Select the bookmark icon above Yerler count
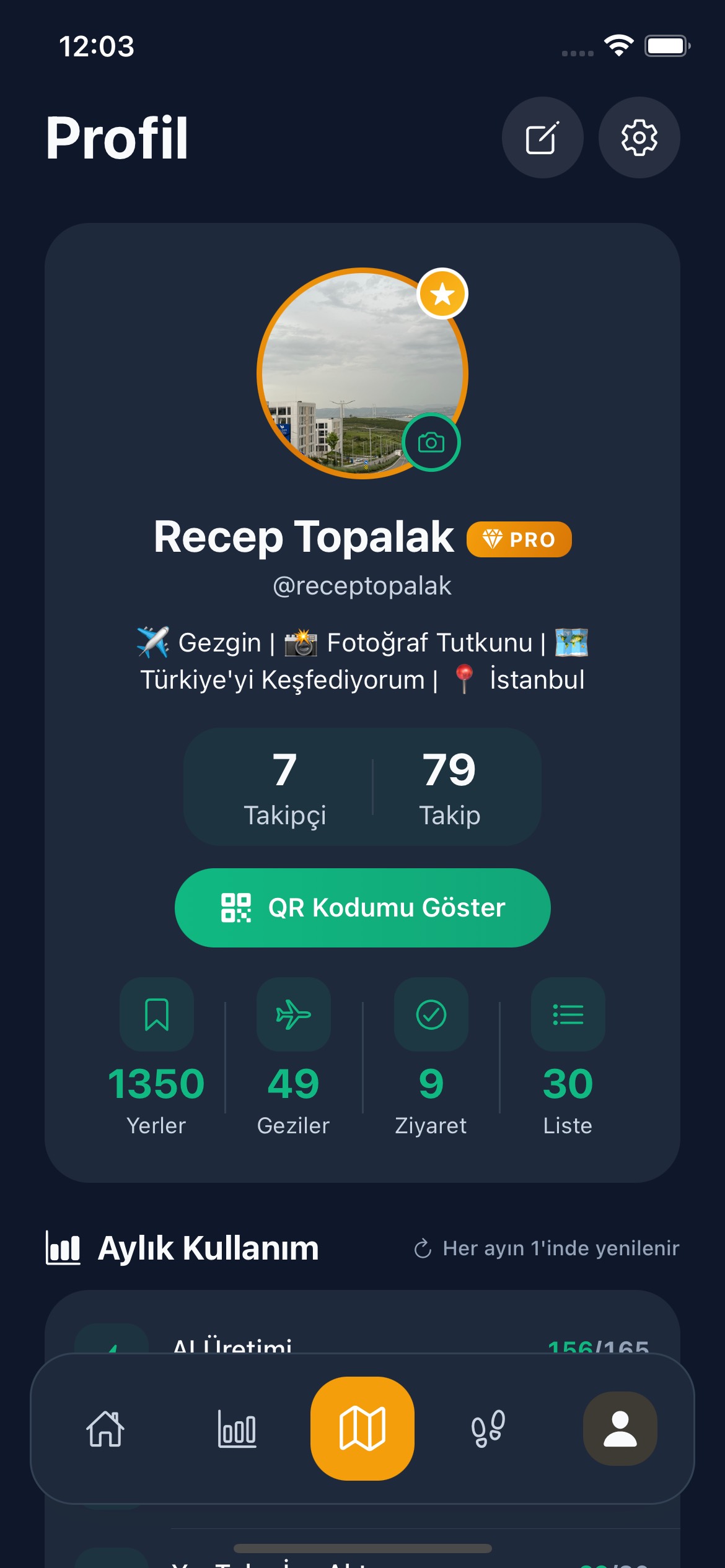The image size is (725, 1568). click(157, 1015)
